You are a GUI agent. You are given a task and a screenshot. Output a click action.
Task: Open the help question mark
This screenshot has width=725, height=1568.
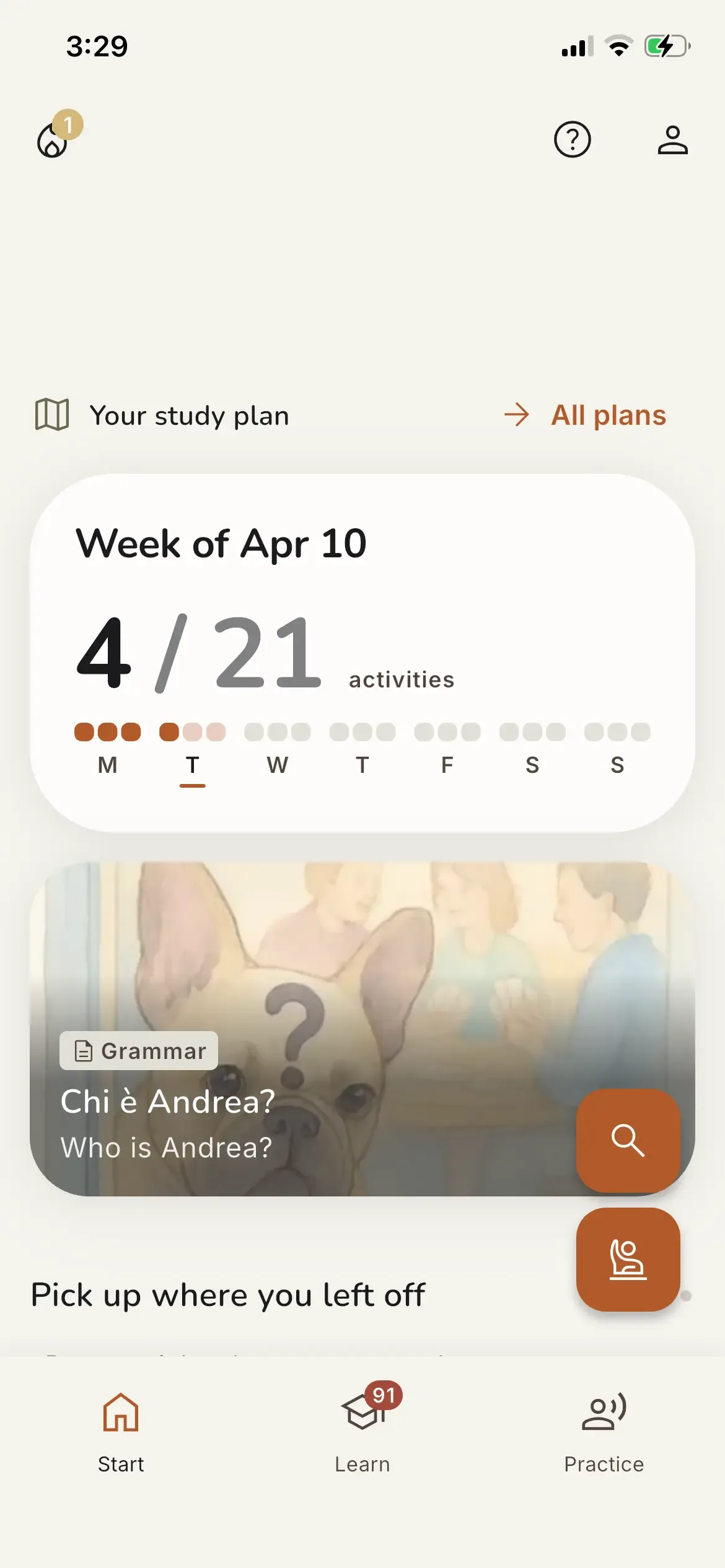(x=572, y=139)
